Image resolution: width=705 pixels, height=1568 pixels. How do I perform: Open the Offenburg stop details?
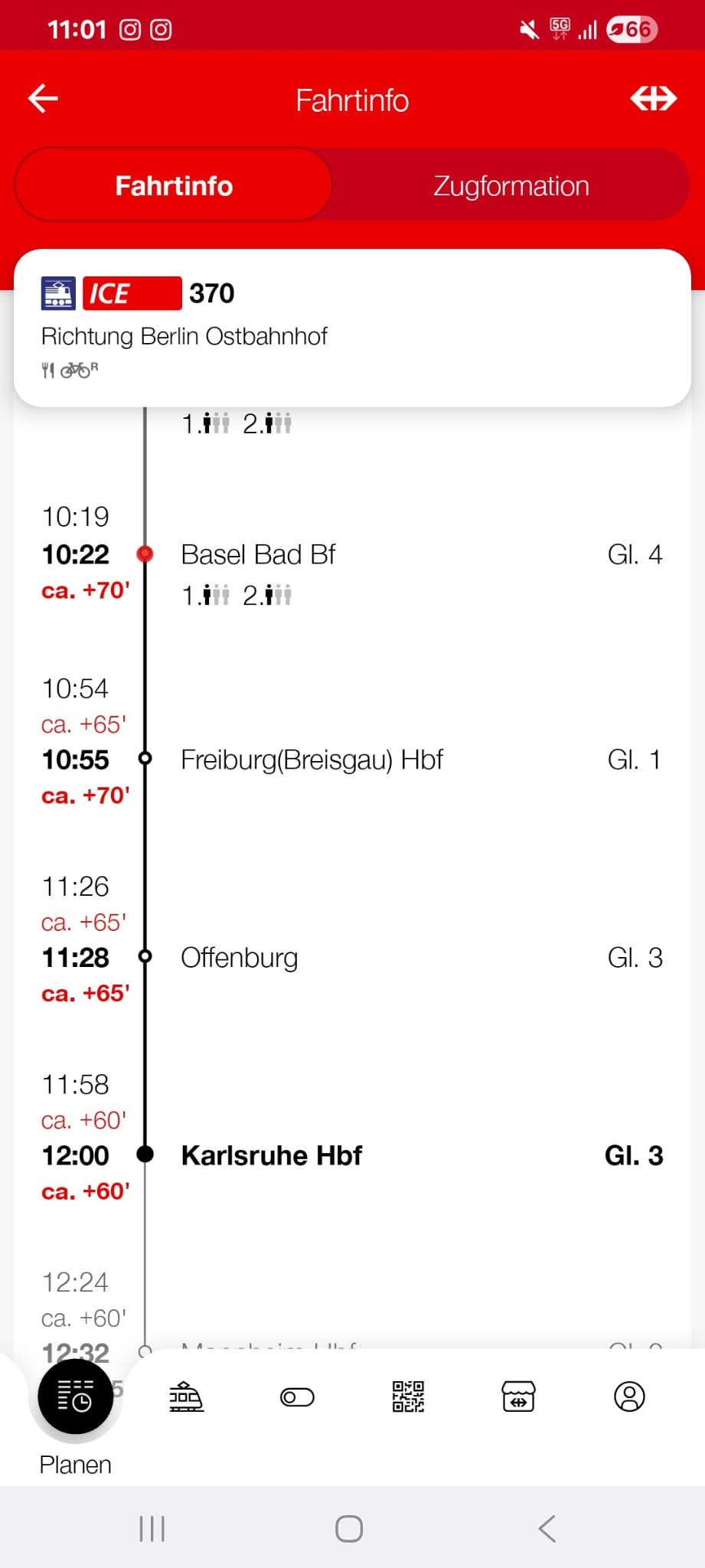239,958
